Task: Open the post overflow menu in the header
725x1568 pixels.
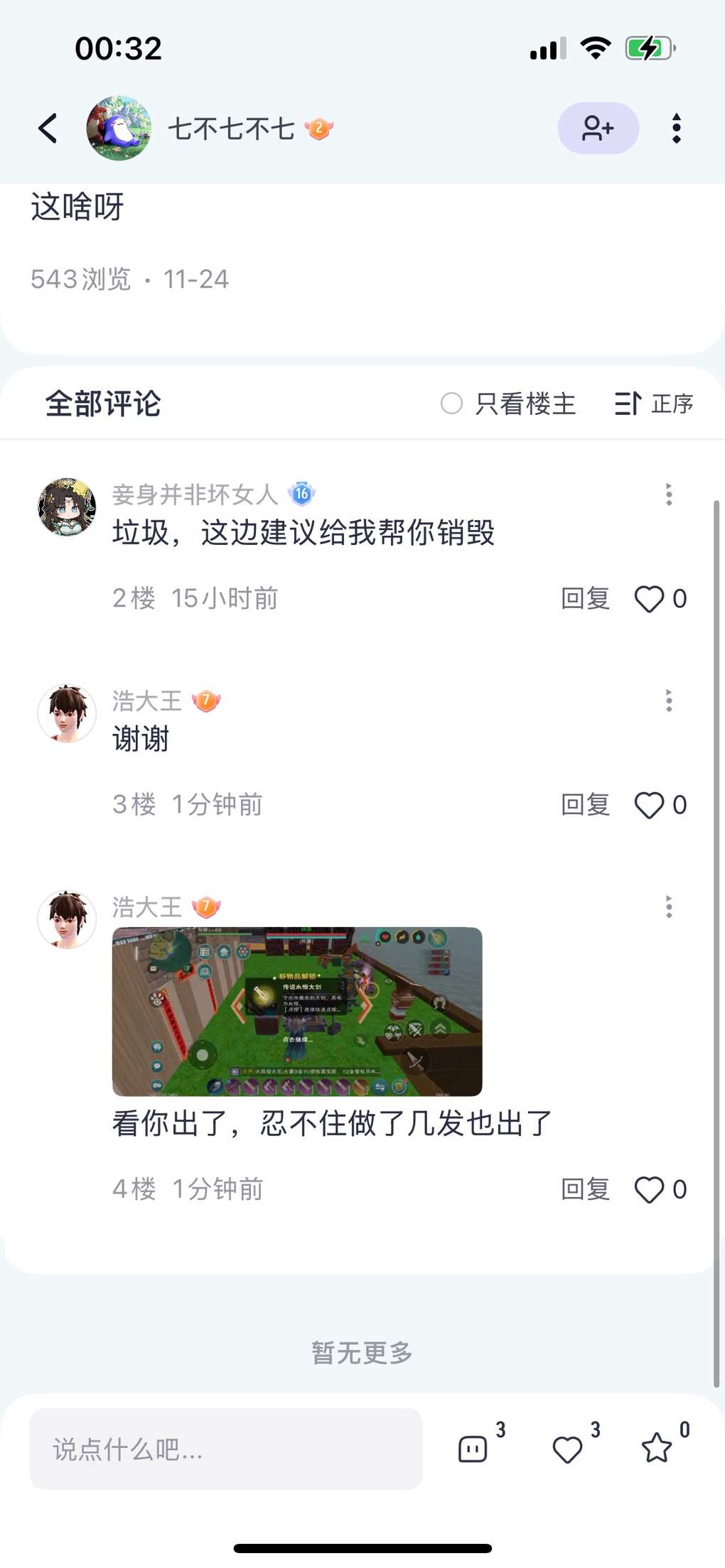Action: pos(676,129)
